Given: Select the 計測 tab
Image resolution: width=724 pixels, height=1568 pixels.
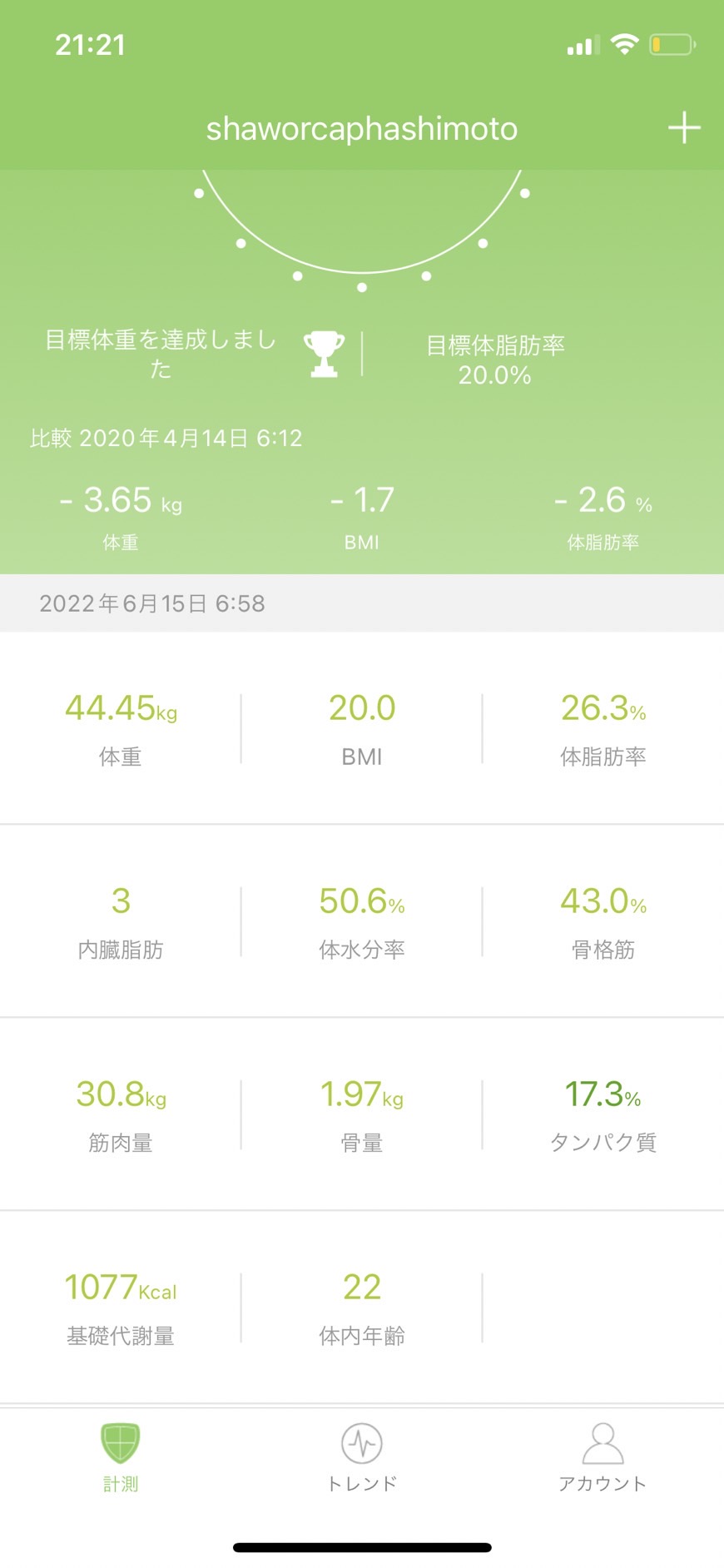Looking at the screenshot, I should point(121,1458).
